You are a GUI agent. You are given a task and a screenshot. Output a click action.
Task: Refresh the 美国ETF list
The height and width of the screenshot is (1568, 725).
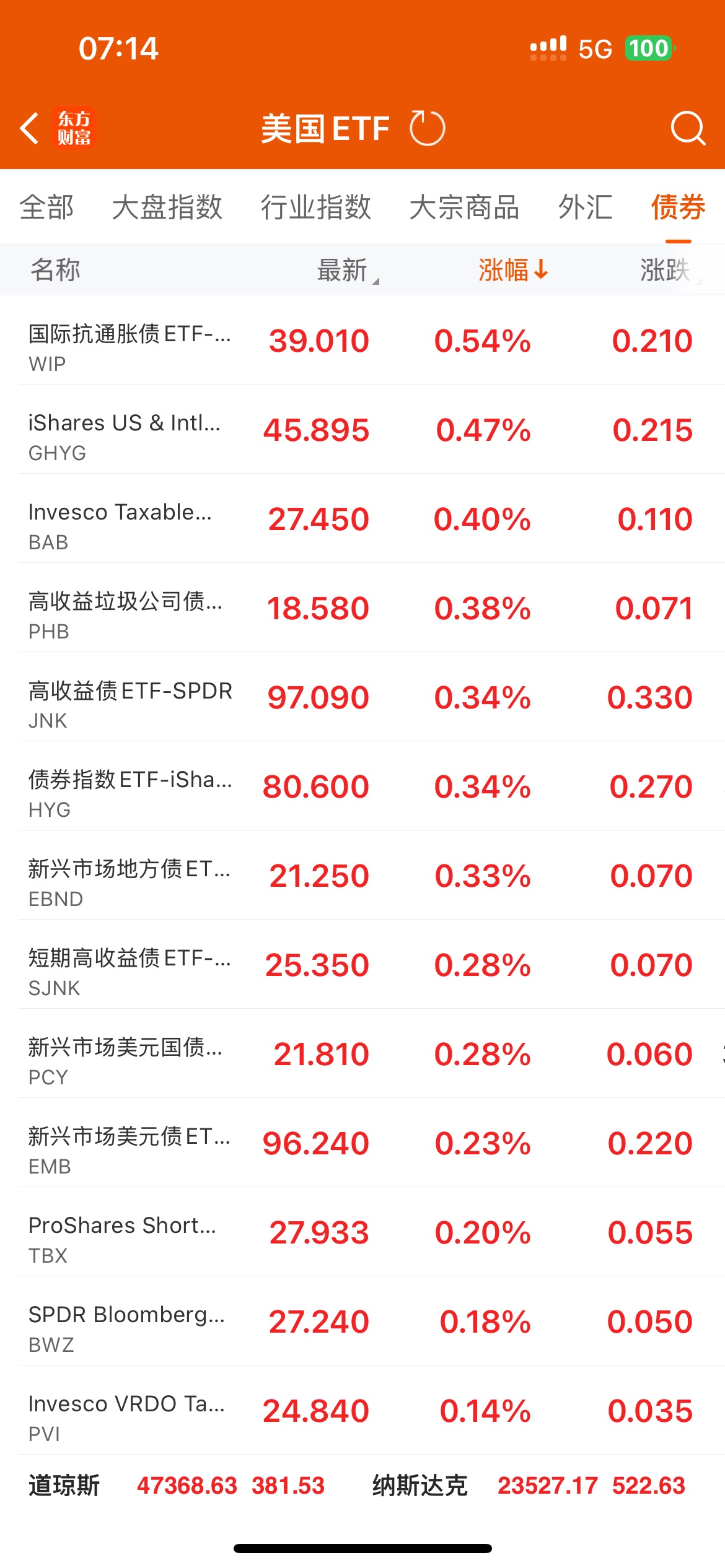point(427,128)
